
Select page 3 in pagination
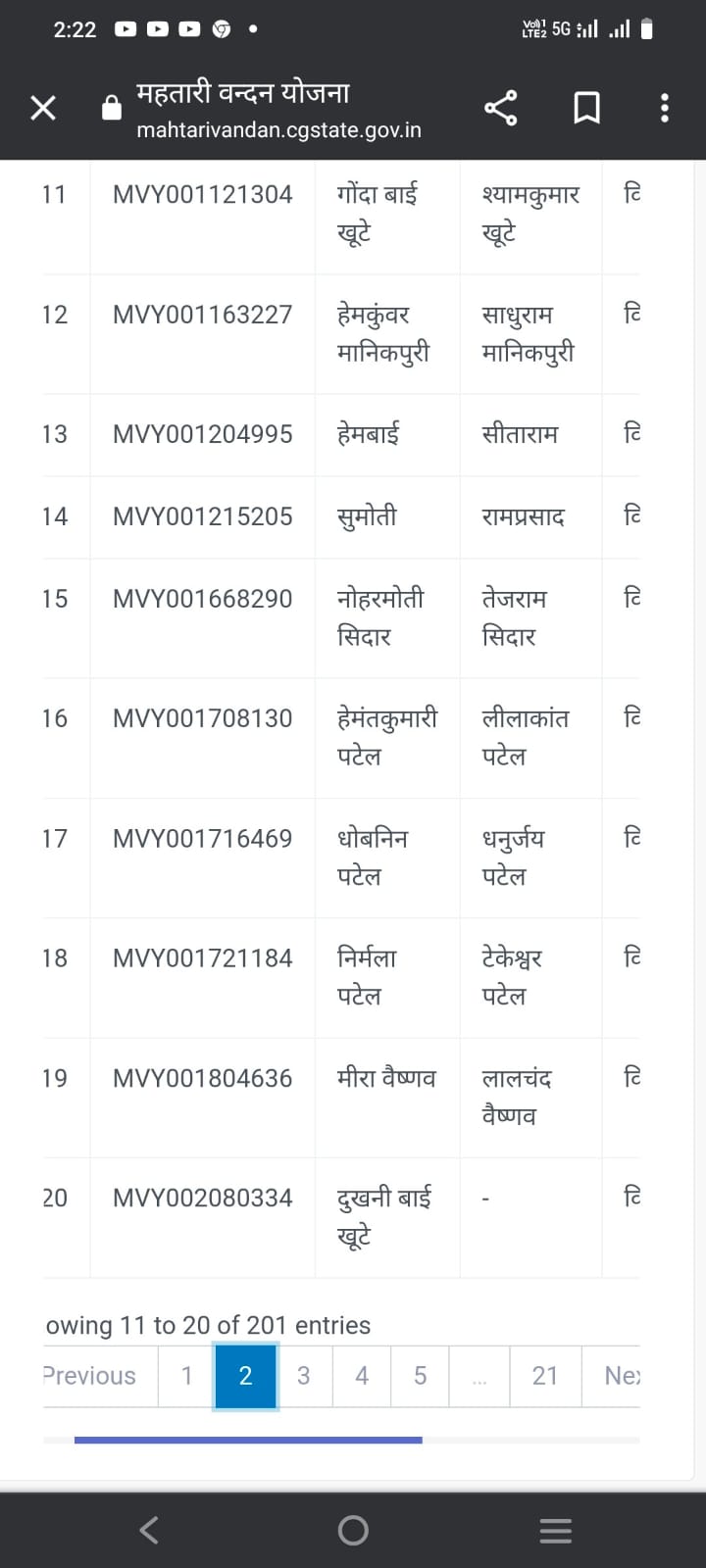tap(304, 1376)
